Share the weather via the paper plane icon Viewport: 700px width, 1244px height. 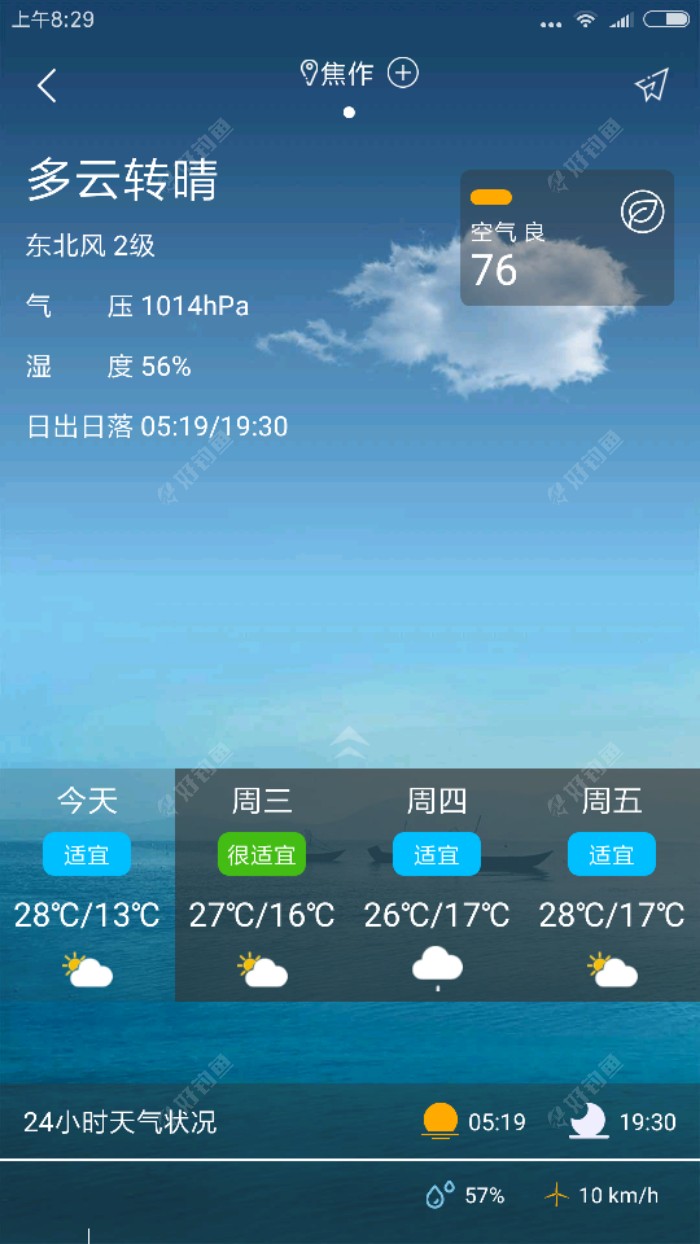click(x=651, y=86)
